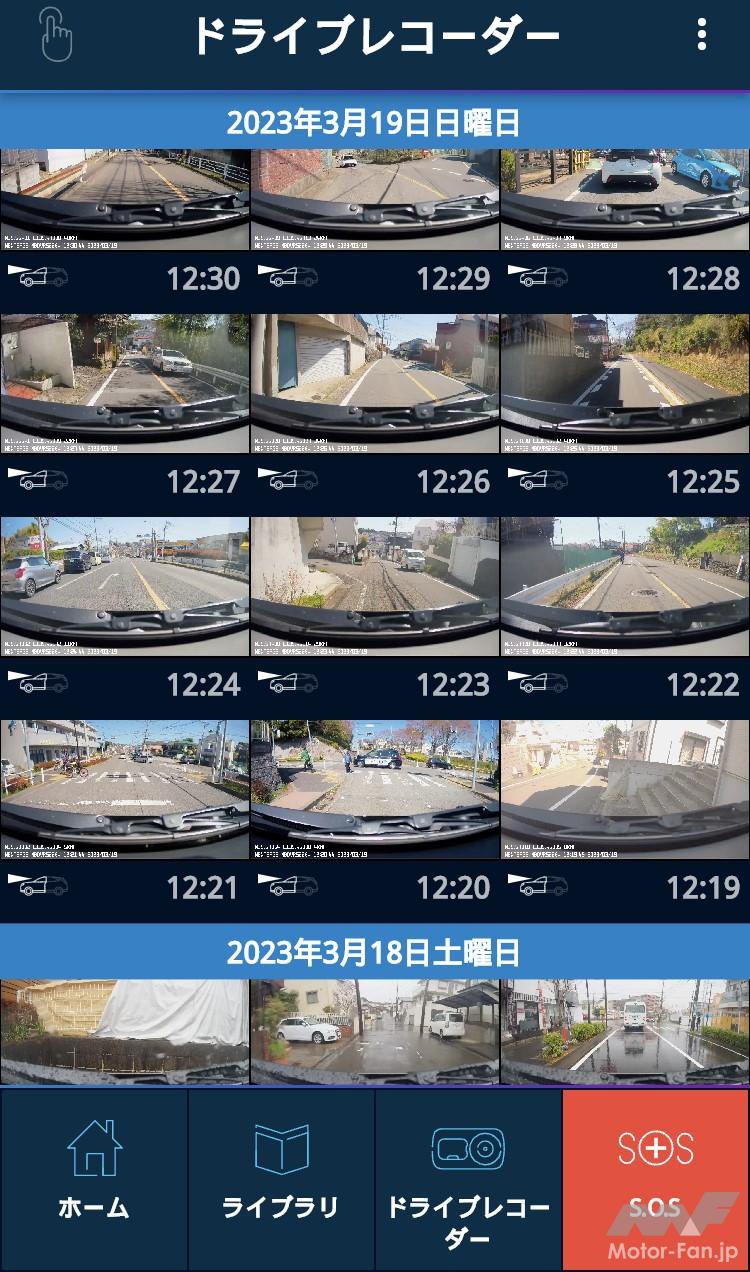750x1272 pixels.
Task: Open the overflow menu
Action: 702,36
